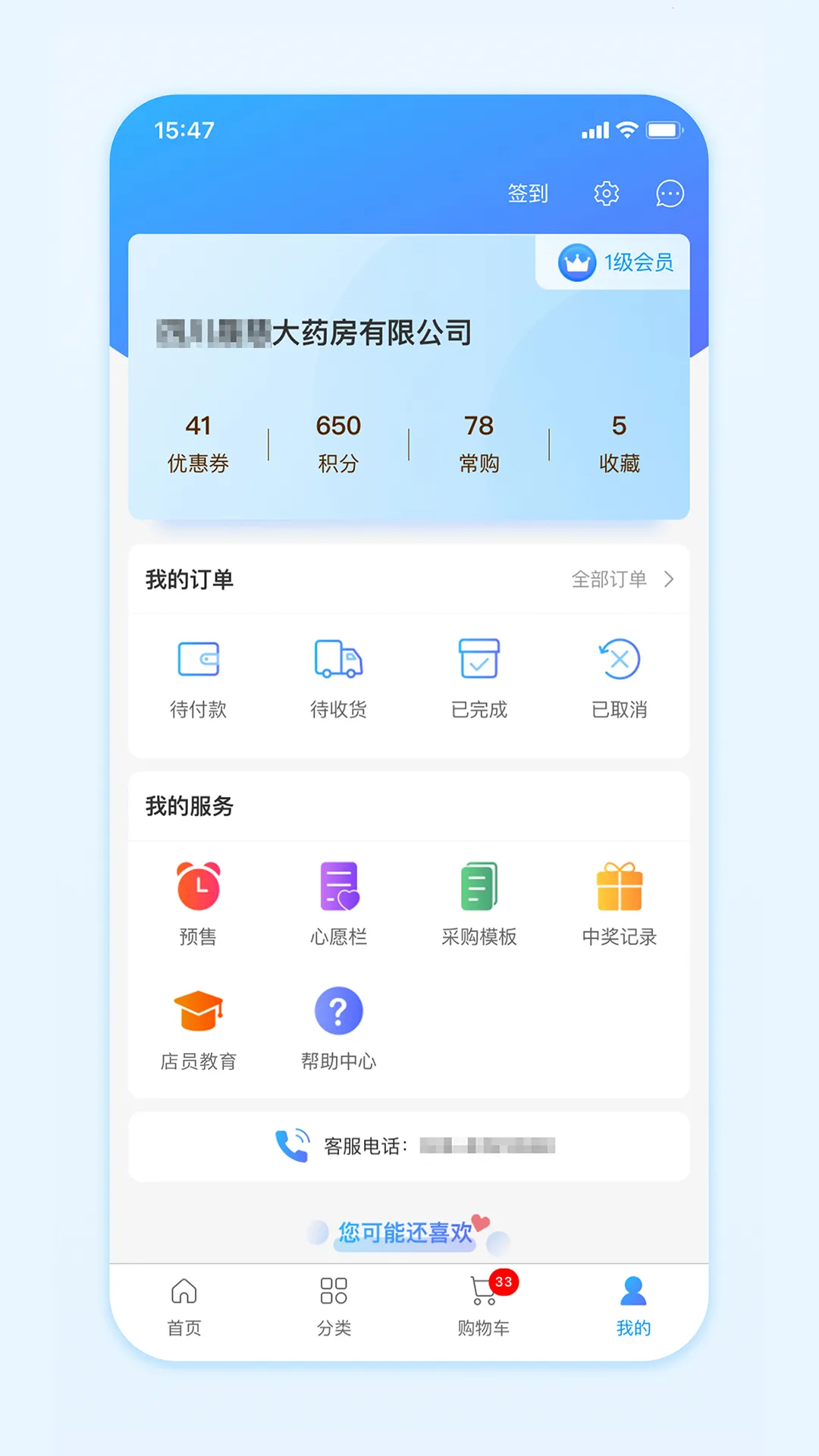Check the 中奖记录 prize records

pyautogui.click(x=619, y=905)
